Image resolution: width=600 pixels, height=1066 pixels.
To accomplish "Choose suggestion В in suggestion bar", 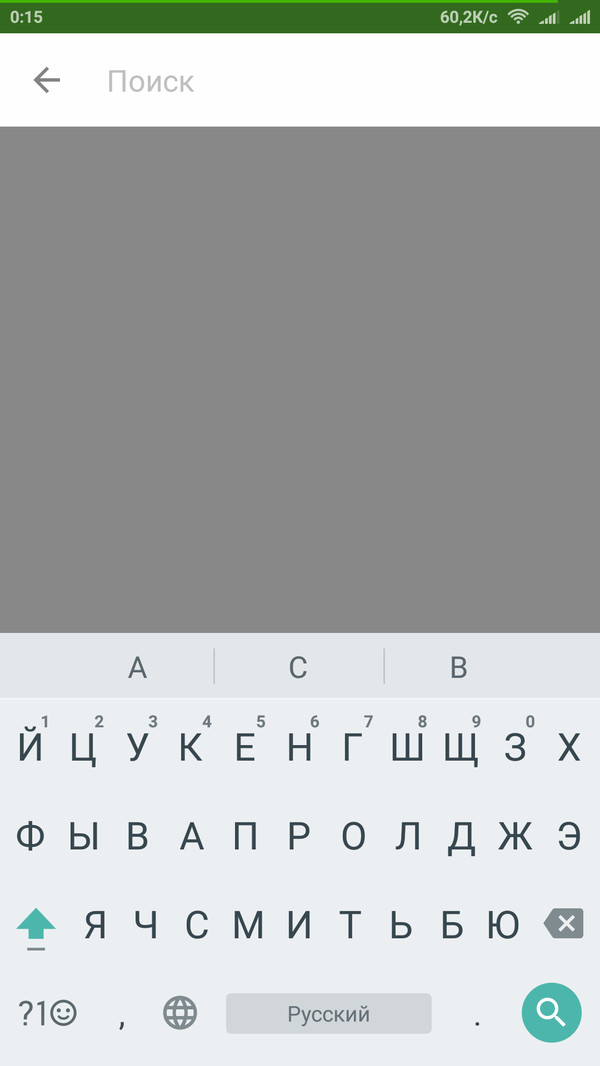I will (x=459, y=667).
